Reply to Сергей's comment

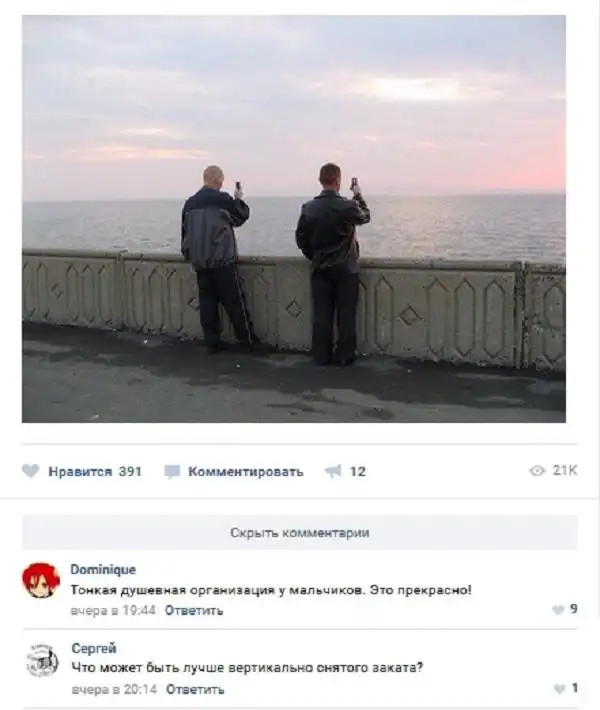195,689
